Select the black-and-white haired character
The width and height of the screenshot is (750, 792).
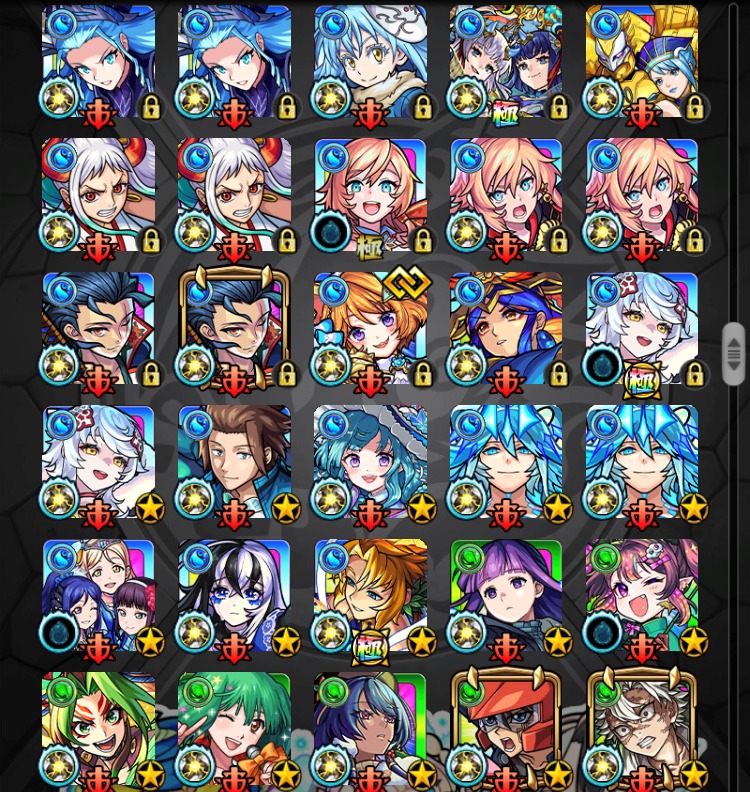tap(234, 595)
